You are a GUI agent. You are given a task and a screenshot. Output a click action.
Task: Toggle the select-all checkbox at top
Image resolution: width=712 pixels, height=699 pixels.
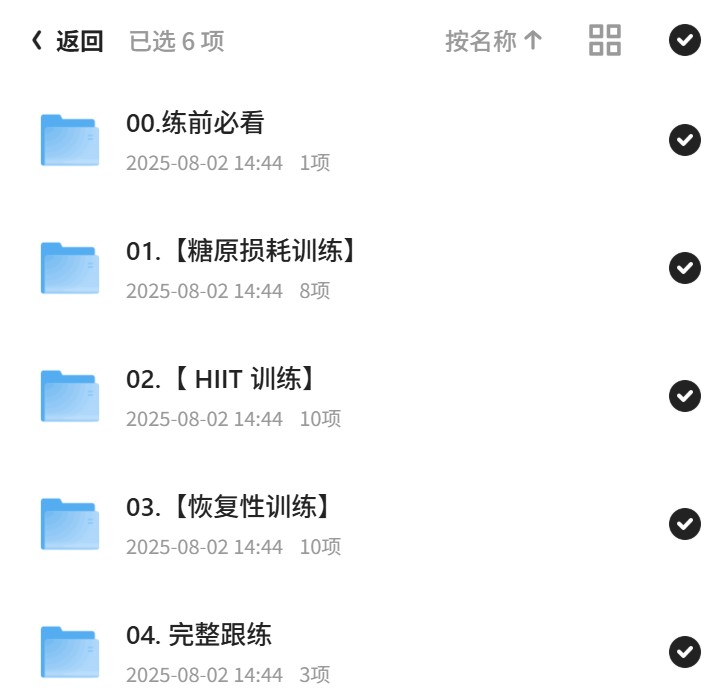(684, 40)
